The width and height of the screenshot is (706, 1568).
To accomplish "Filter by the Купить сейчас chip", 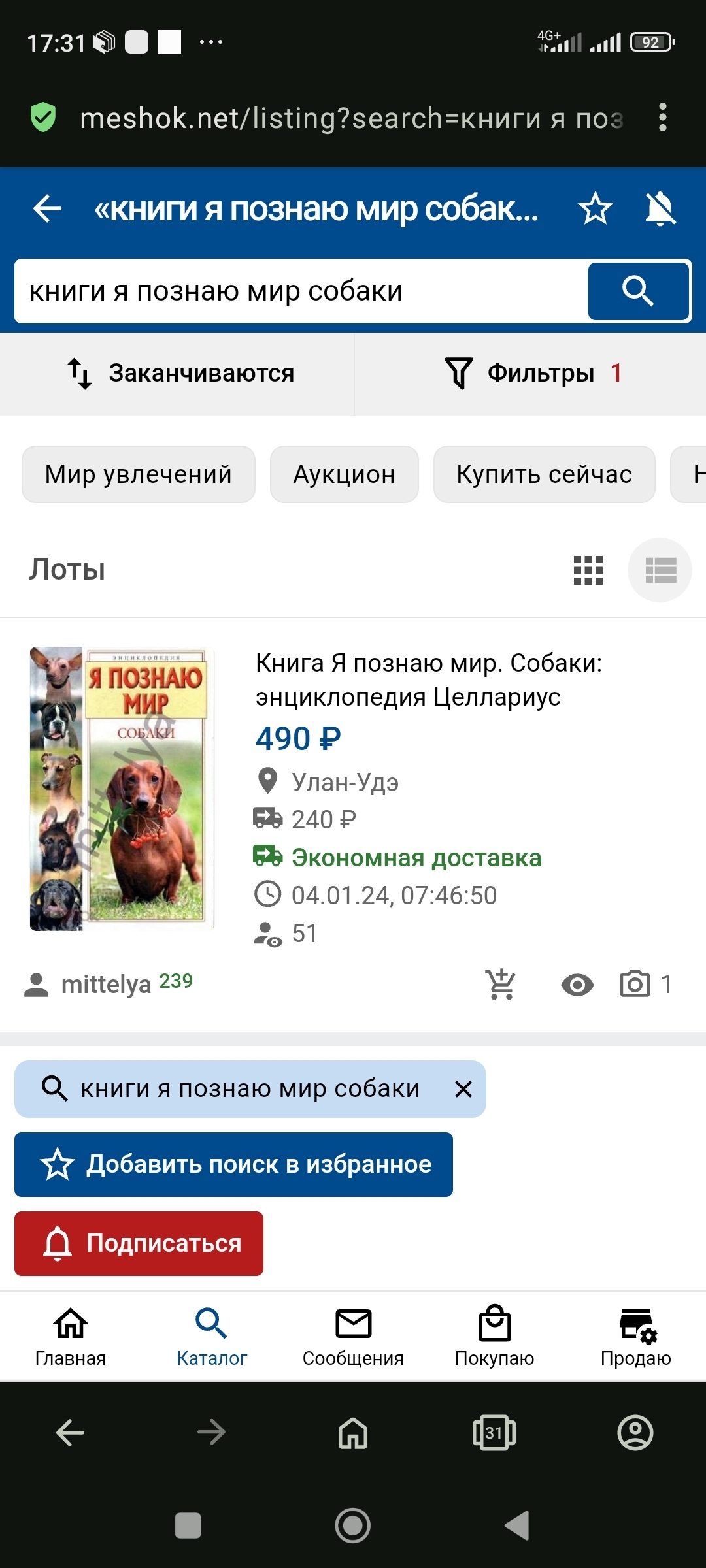I will pos(544,474).
